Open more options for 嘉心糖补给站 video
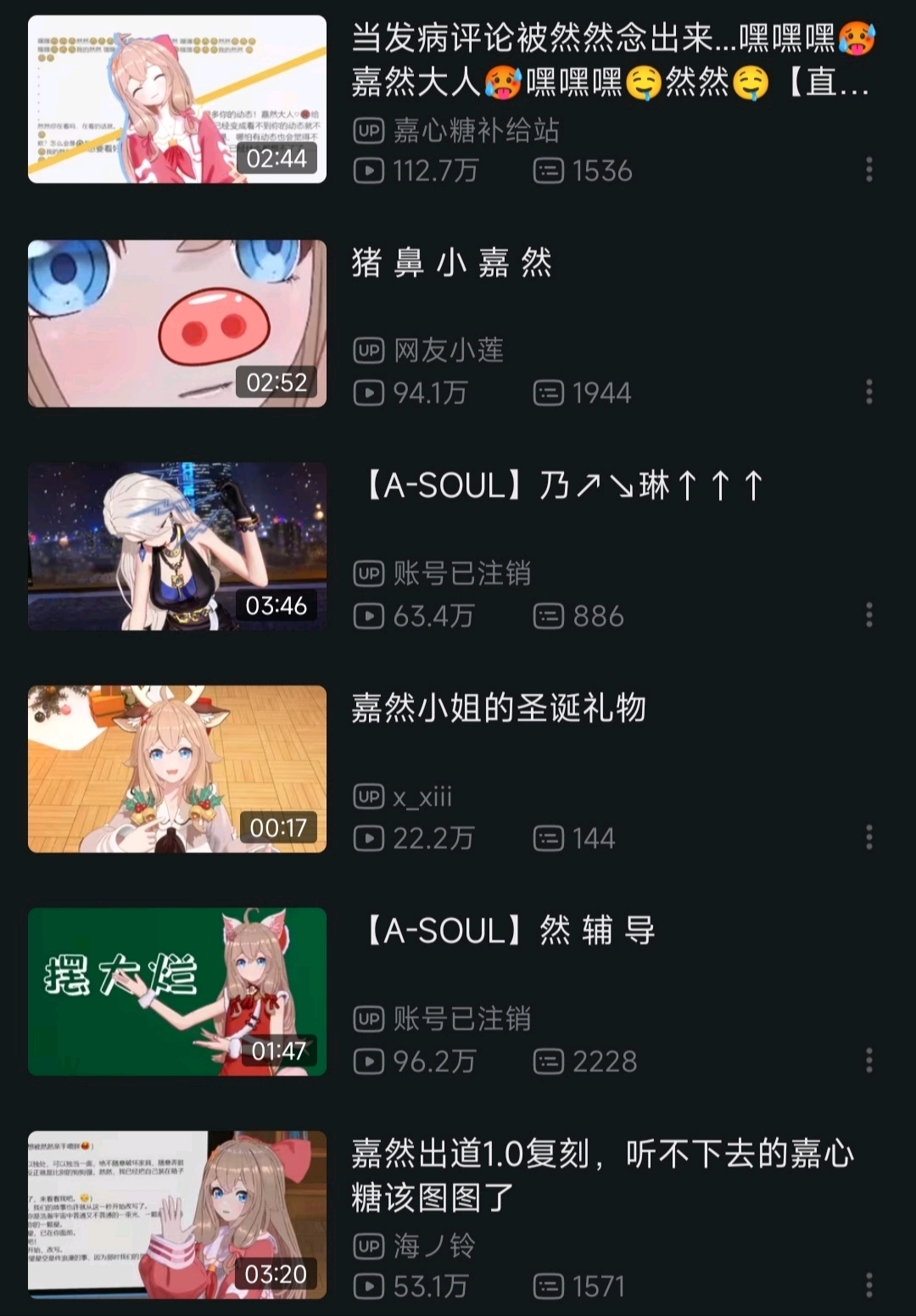916x1316 pixels. 869,170
